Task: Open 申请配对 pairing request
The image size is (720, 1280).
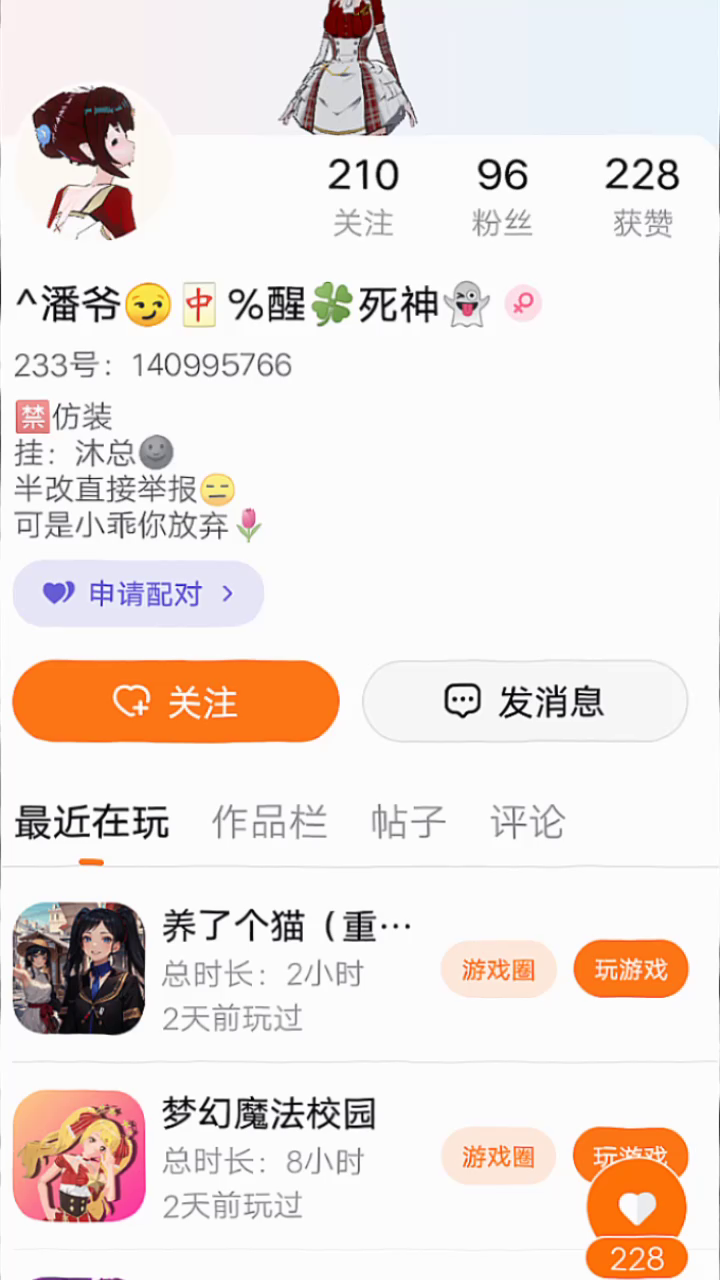Action: pyautogui.click(x=138, y=594)
